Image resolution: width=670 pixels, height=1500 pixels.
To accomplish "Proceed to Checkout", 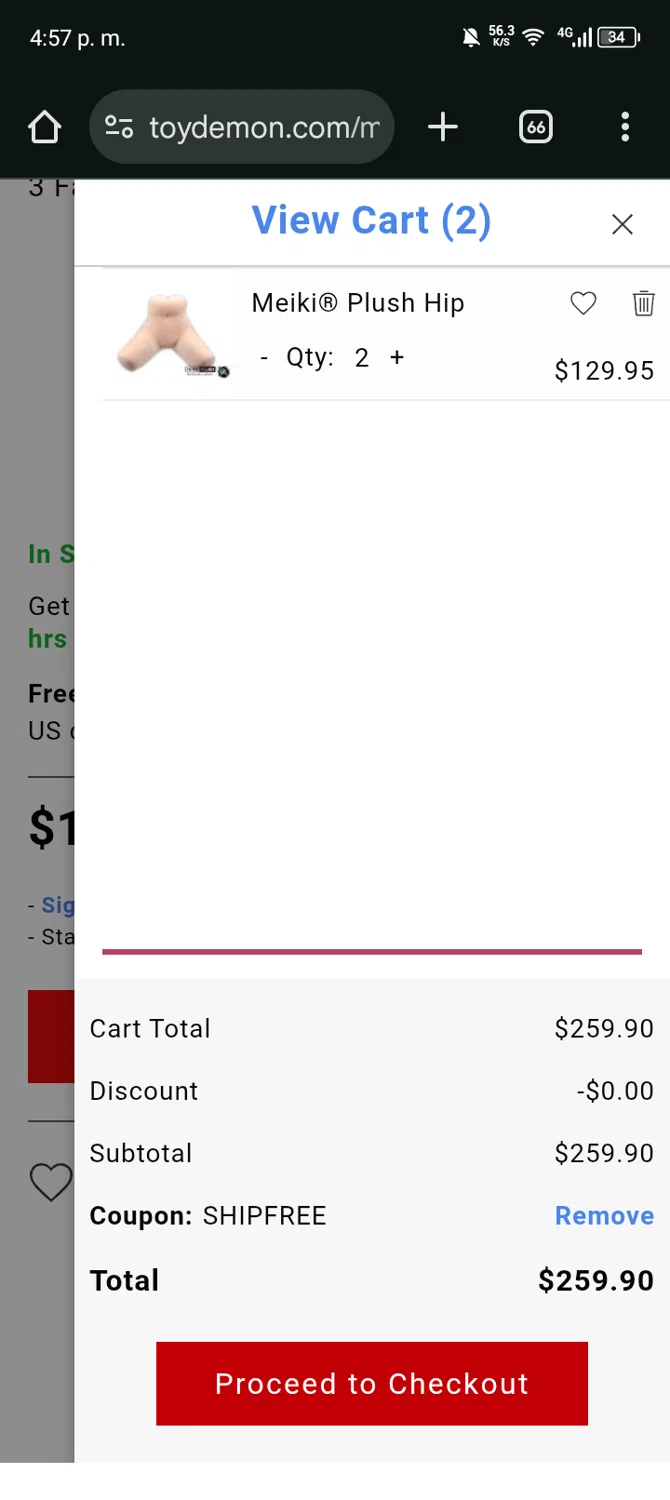I will 372,1383.
